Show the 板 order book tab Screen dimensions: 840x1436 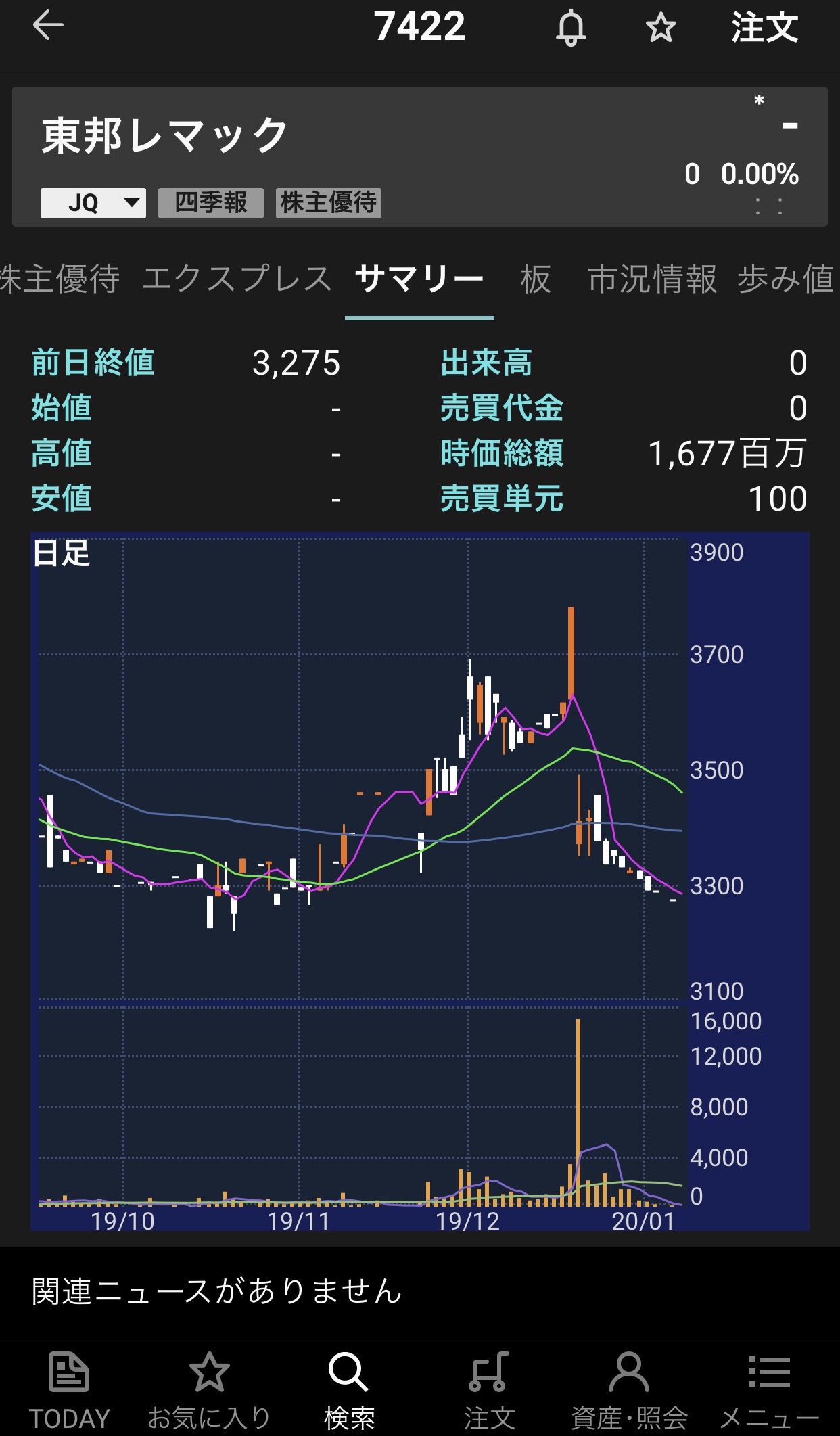pos(536,279)
